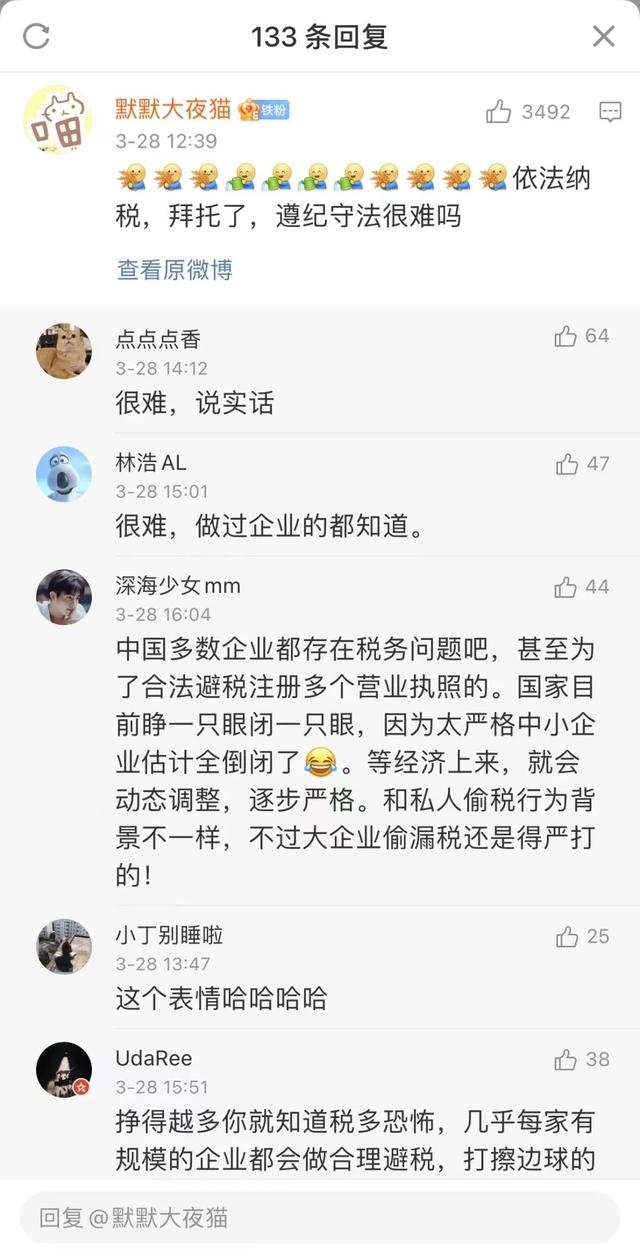Open 小丁别睡啦's avatar
Viewport: 640px width, 1252px height.
coord(64,946)
